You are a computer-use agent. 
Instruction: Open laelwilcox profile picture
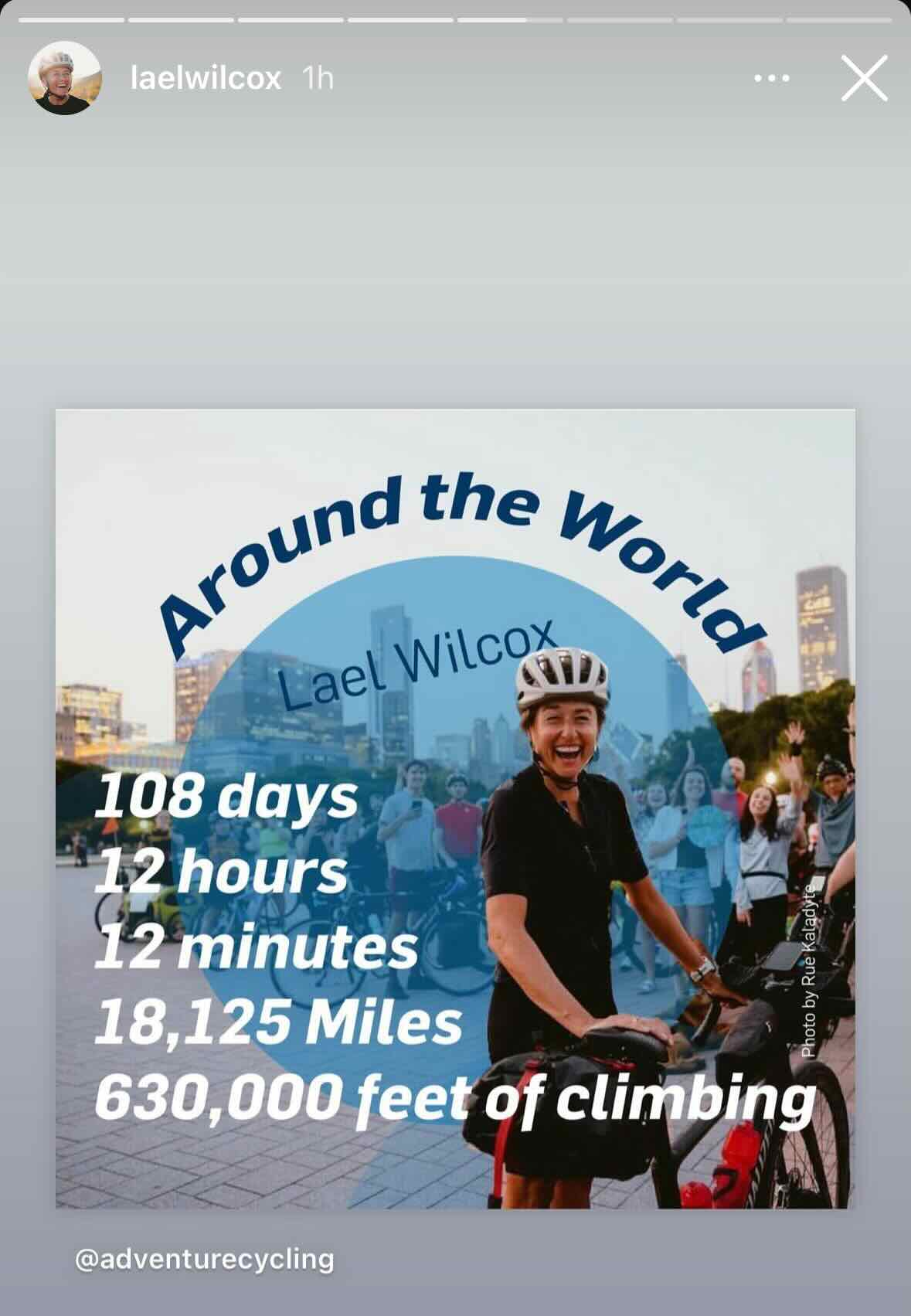click(x=64, y=78)
